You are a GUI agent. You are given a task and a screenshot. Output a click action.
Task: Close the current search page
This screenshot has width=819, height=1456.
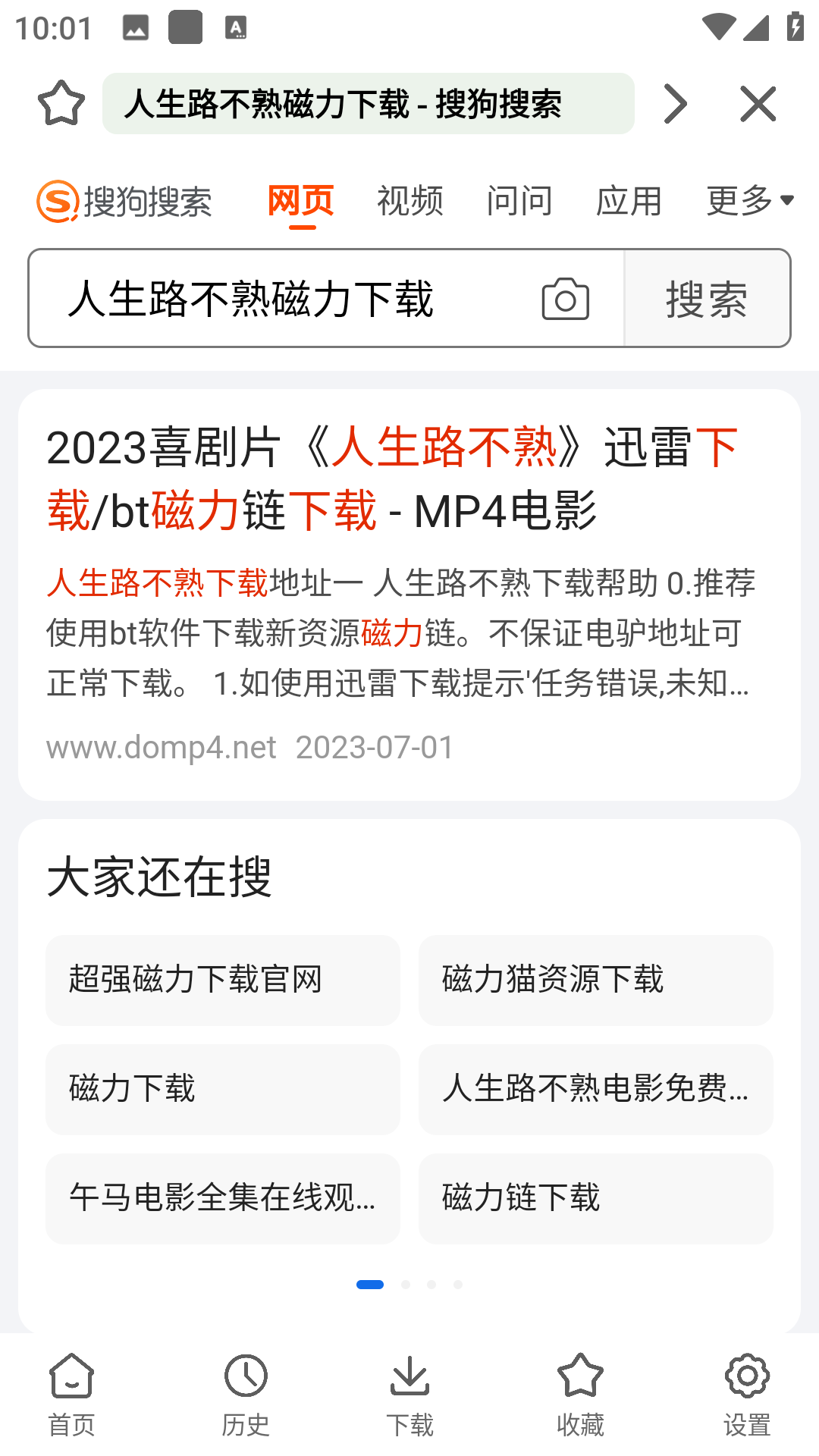tap(758, 104)
